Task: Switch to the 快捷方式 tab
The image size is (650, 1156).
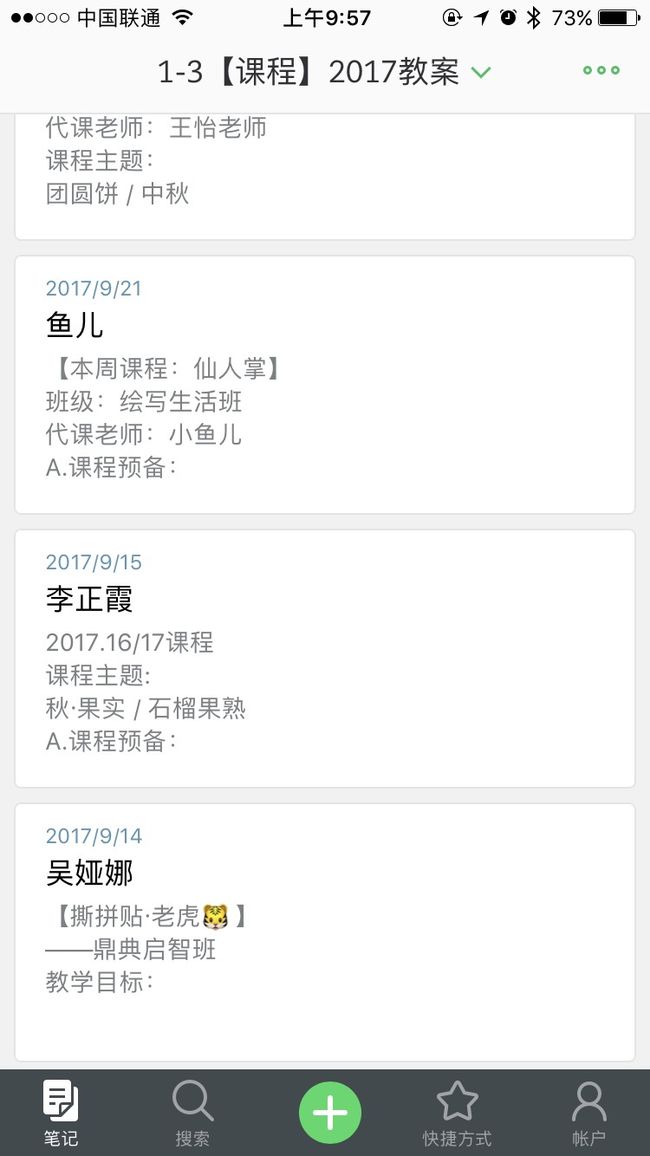Action: click(x=457, y=1113)
